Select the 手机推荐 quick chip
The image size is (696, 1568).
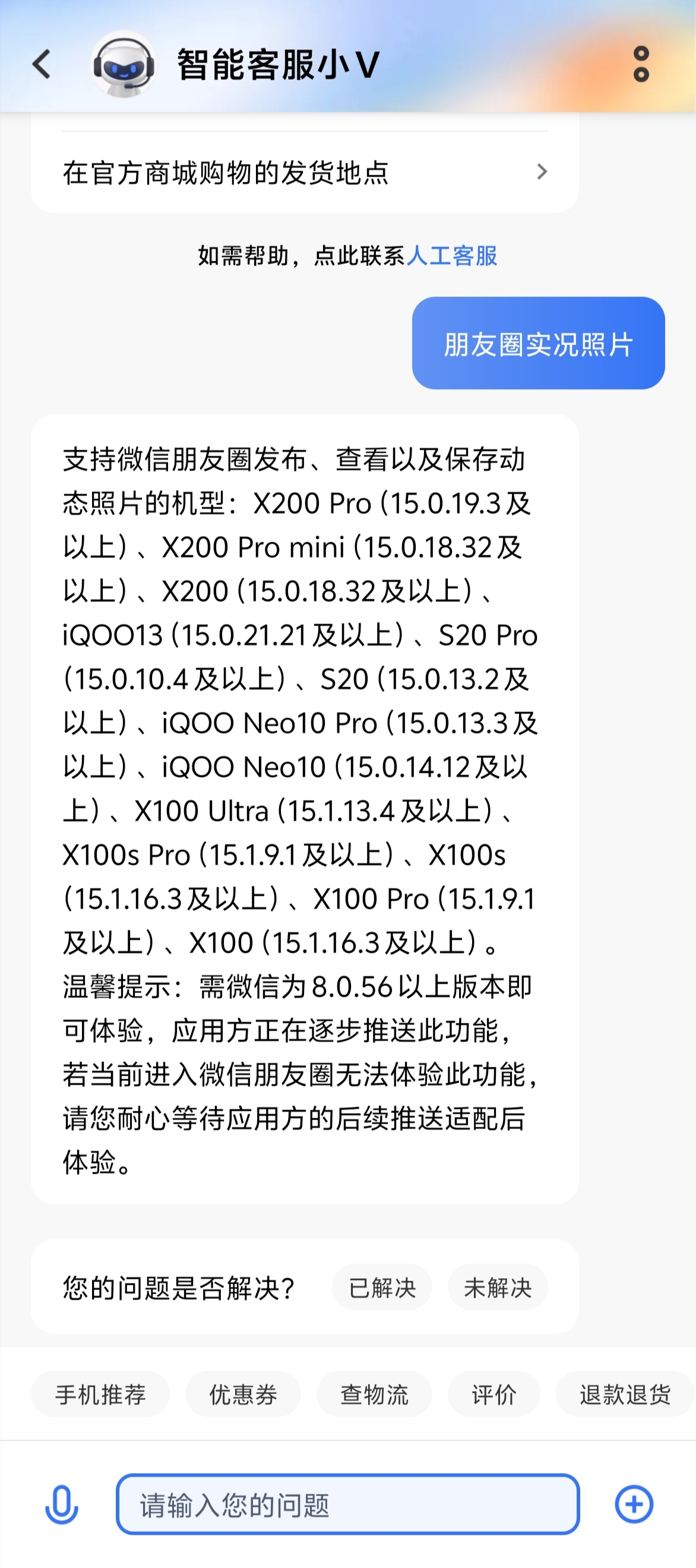point(100,1394)
